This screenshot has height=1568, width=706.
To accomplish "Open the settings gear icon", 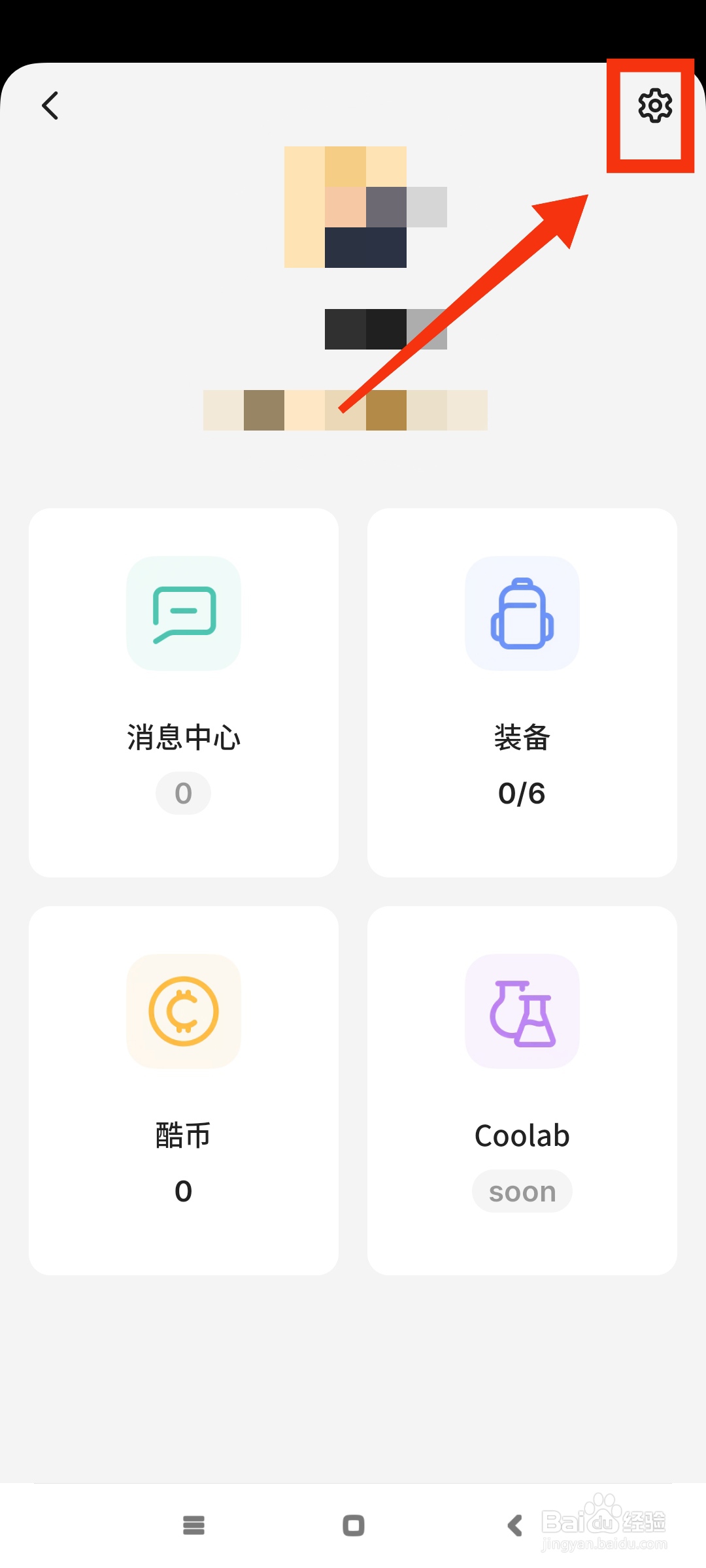I will 655,106.
